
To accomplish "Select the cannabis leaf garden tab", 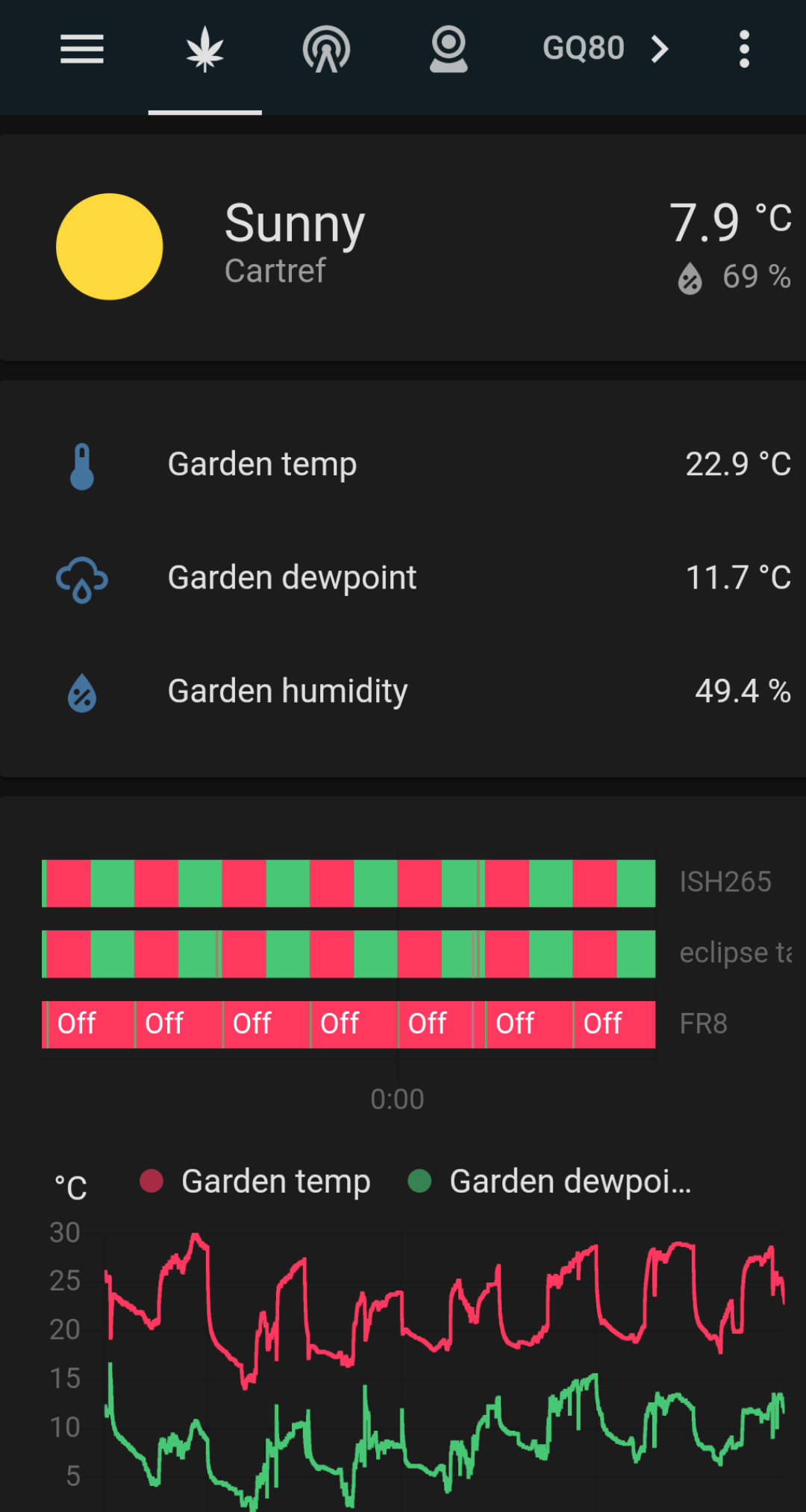I will 204,50.
